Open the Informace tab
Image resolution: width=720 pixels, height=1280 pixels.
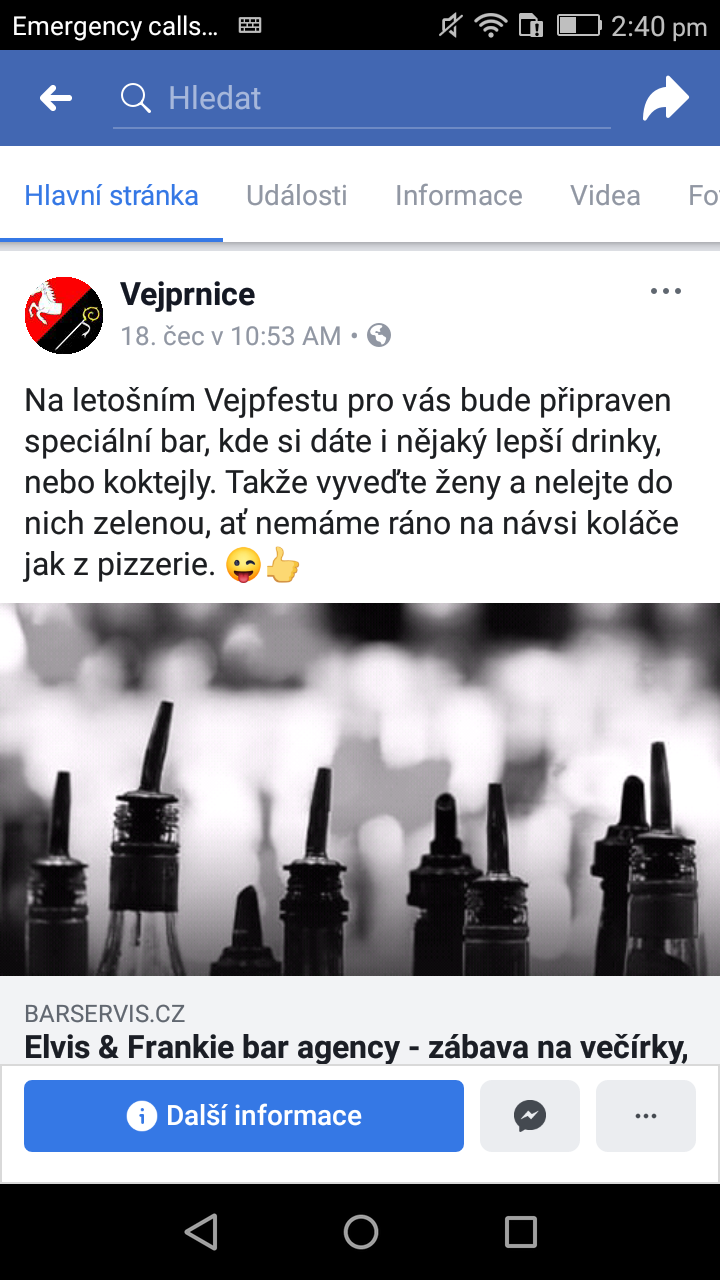tap(459, 195)
